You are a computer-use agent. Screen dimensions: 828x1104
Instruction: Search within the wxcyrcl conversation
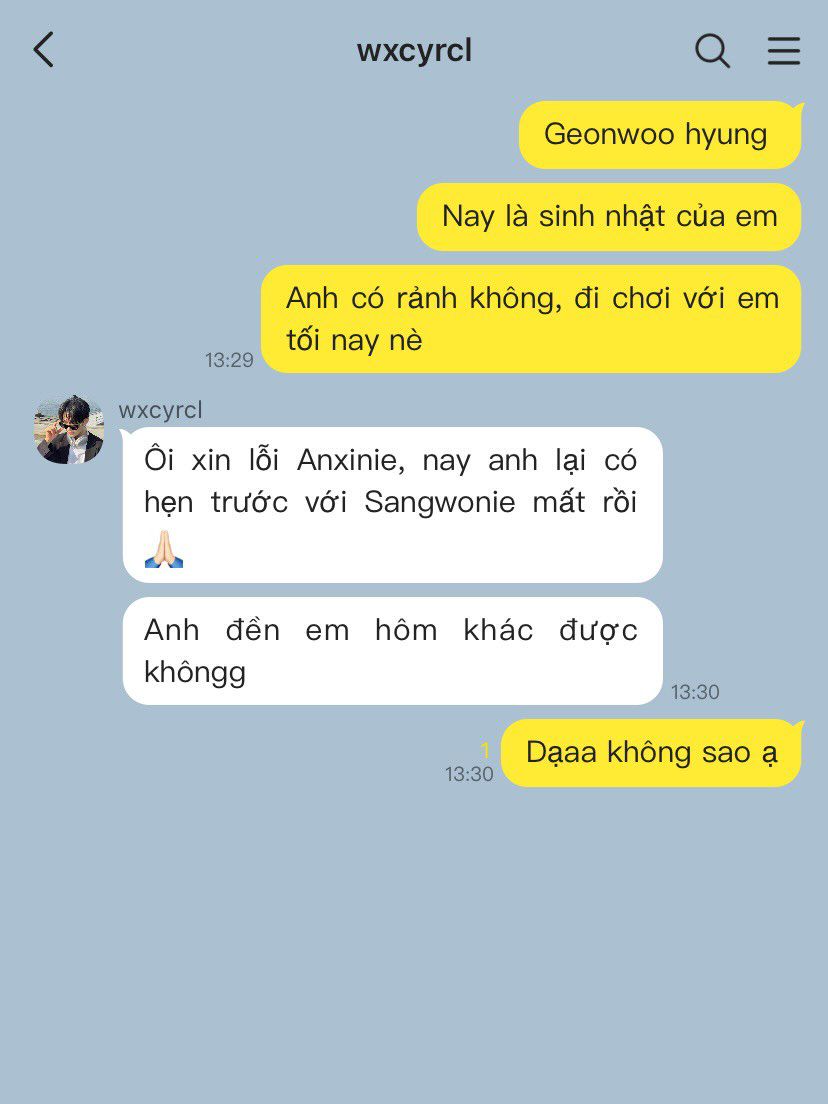click(x=712, y=50)
